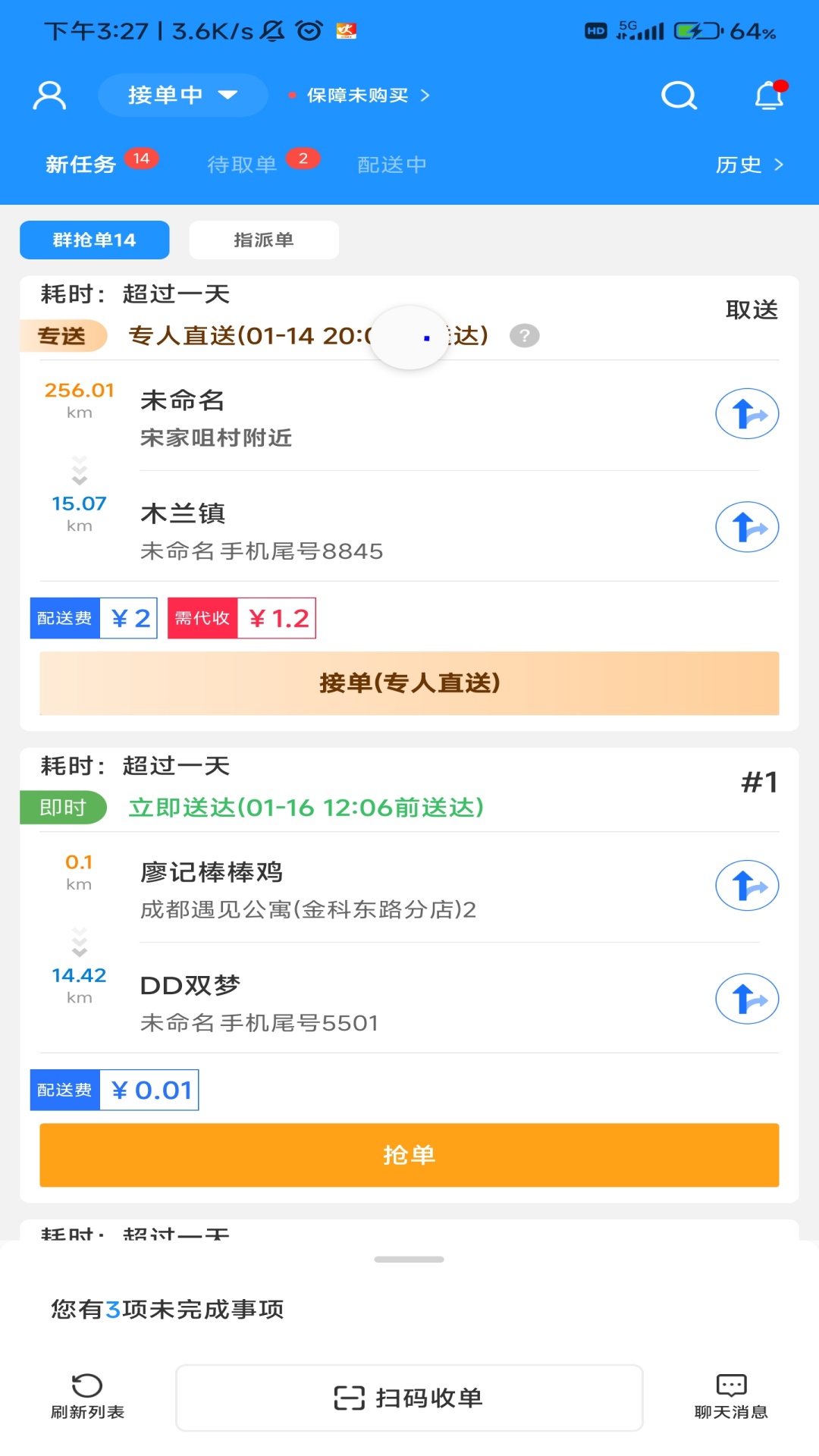Open notifications via the bell icon
The width and height of the screenshot is (819, 1456).
[x=769, y=95]
